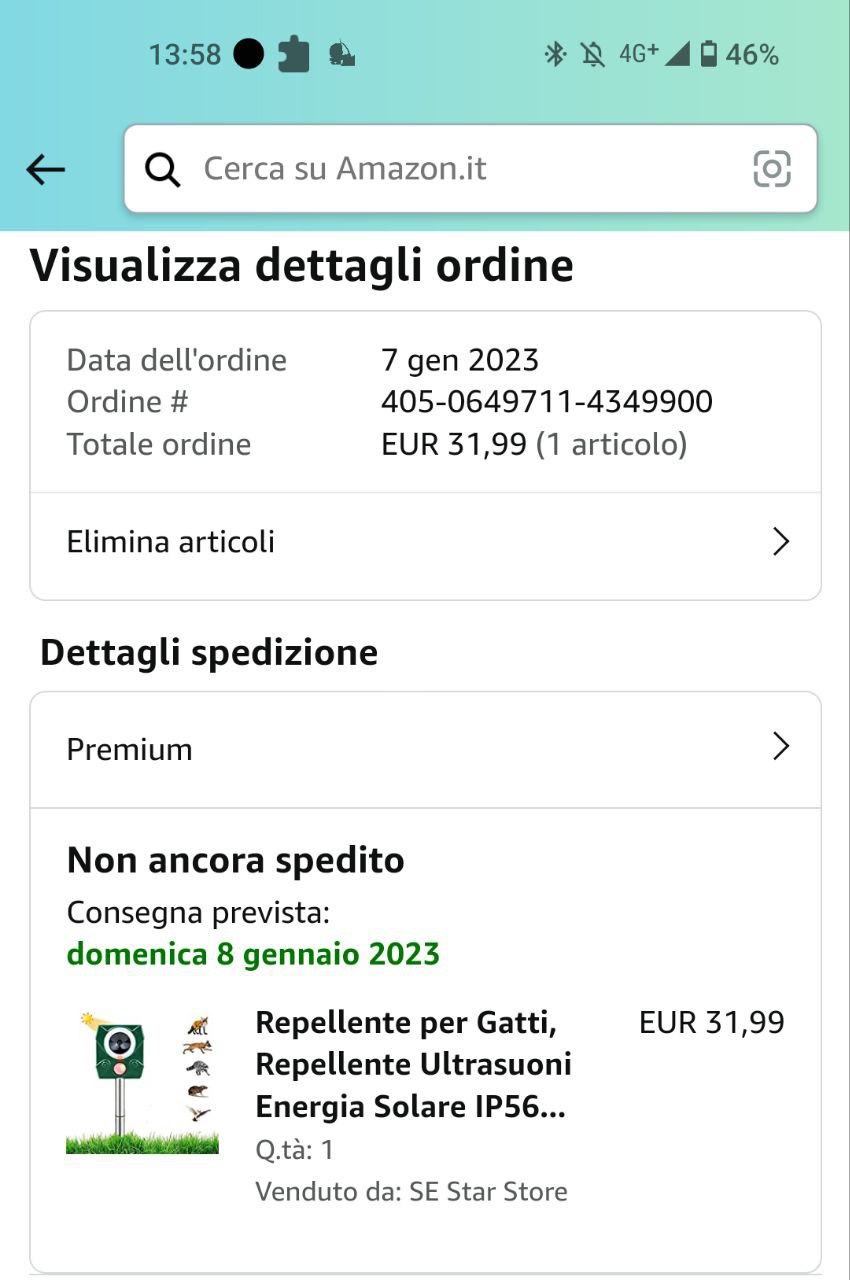
Task: Open the Elimina articoli row
Action: click(425, 543)
